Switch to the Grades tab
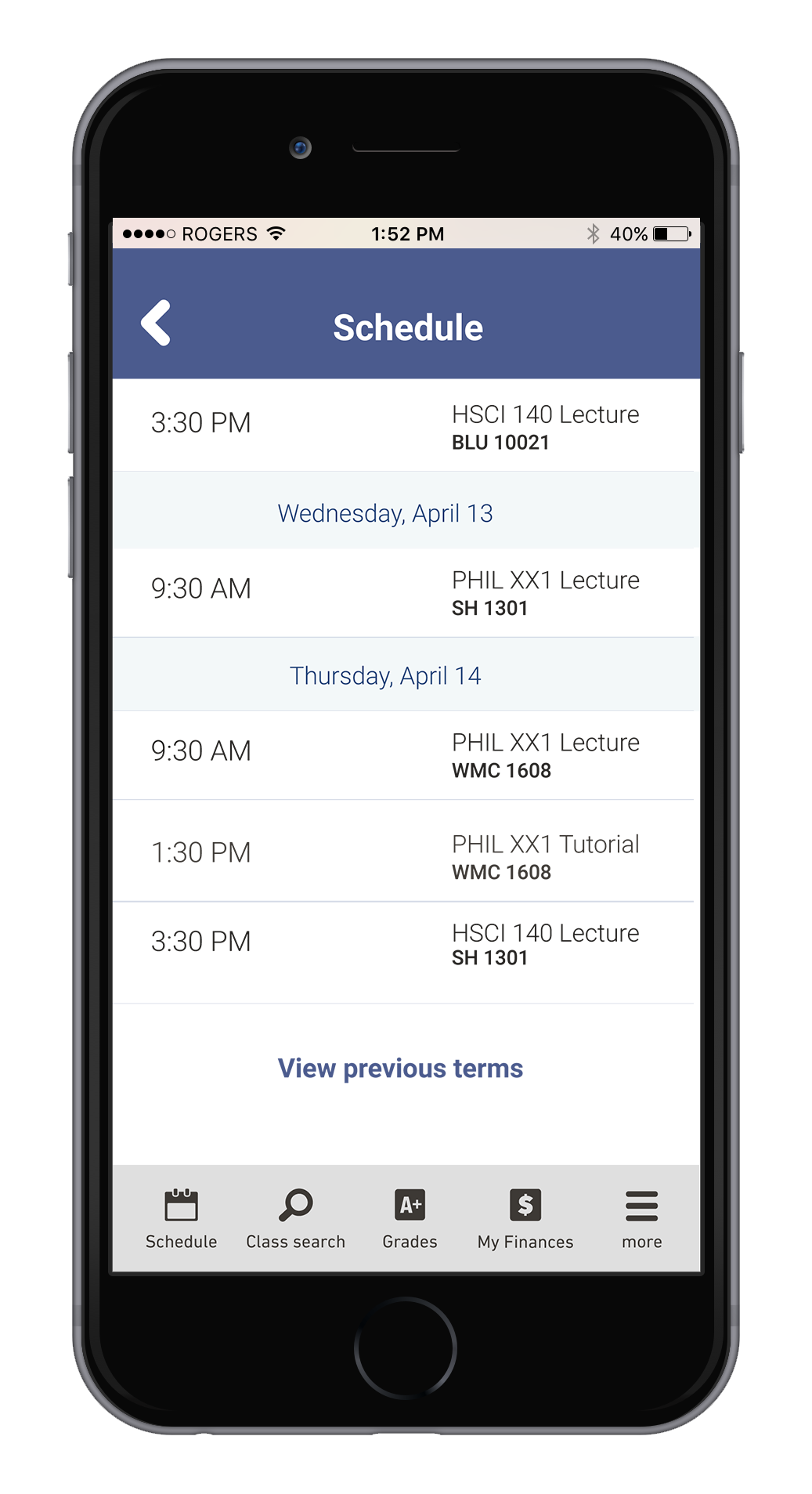The width and height of the screenshot is (812, 1494). (x=410, y=1218)
